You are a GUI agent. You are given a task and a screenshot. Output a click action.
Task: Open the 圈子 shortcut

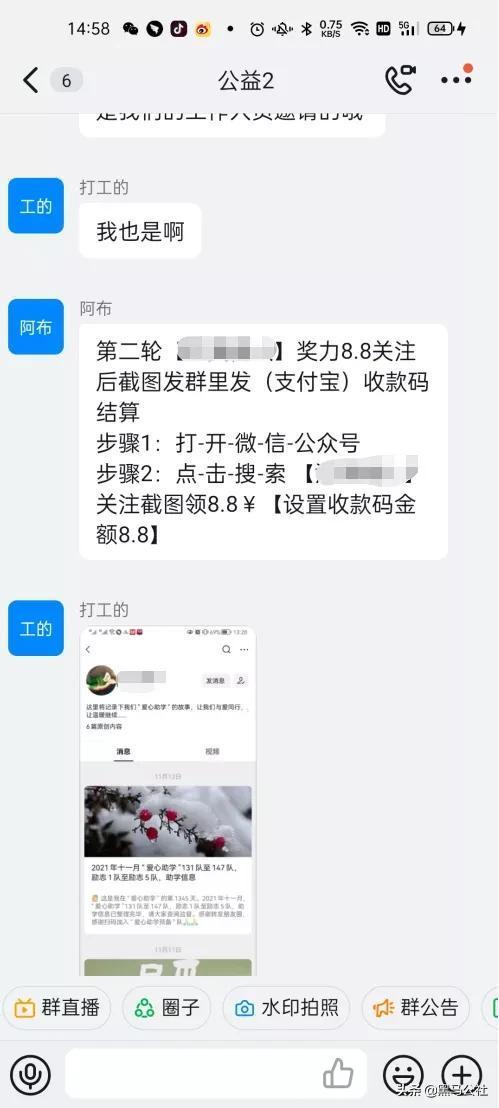167,1008
